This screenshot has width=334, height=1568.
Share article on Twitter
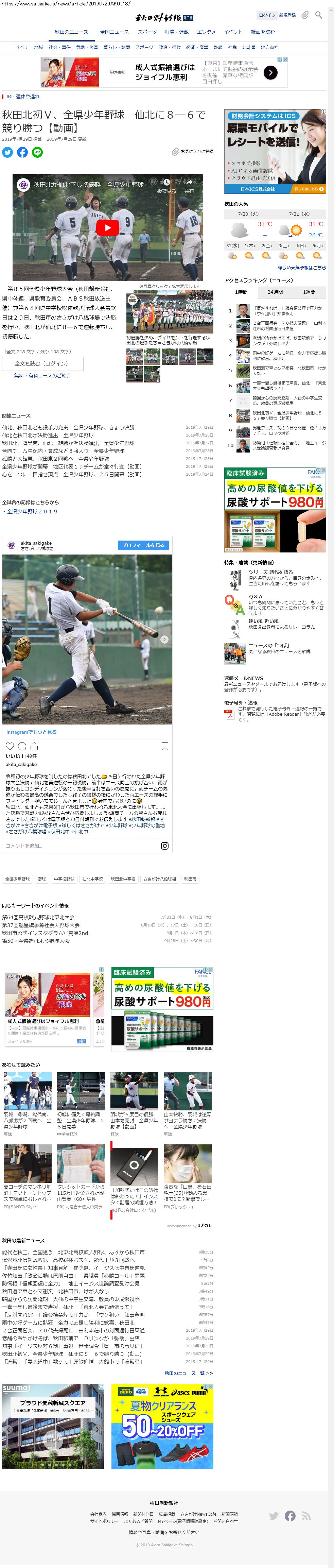pyautogui.click(x=7, y=152)
